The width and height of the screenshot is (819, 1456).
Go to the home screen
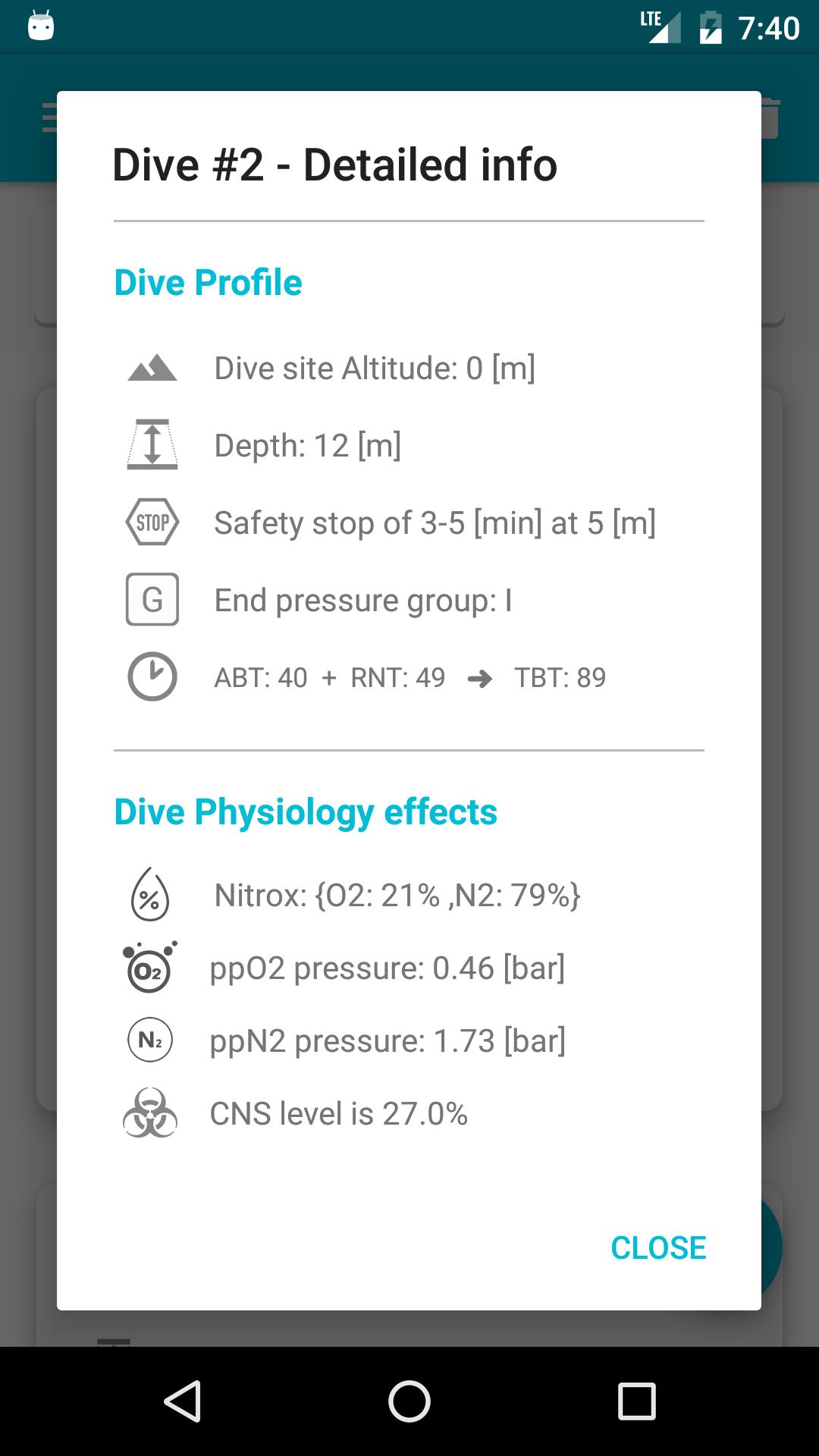click(409, 1401)
